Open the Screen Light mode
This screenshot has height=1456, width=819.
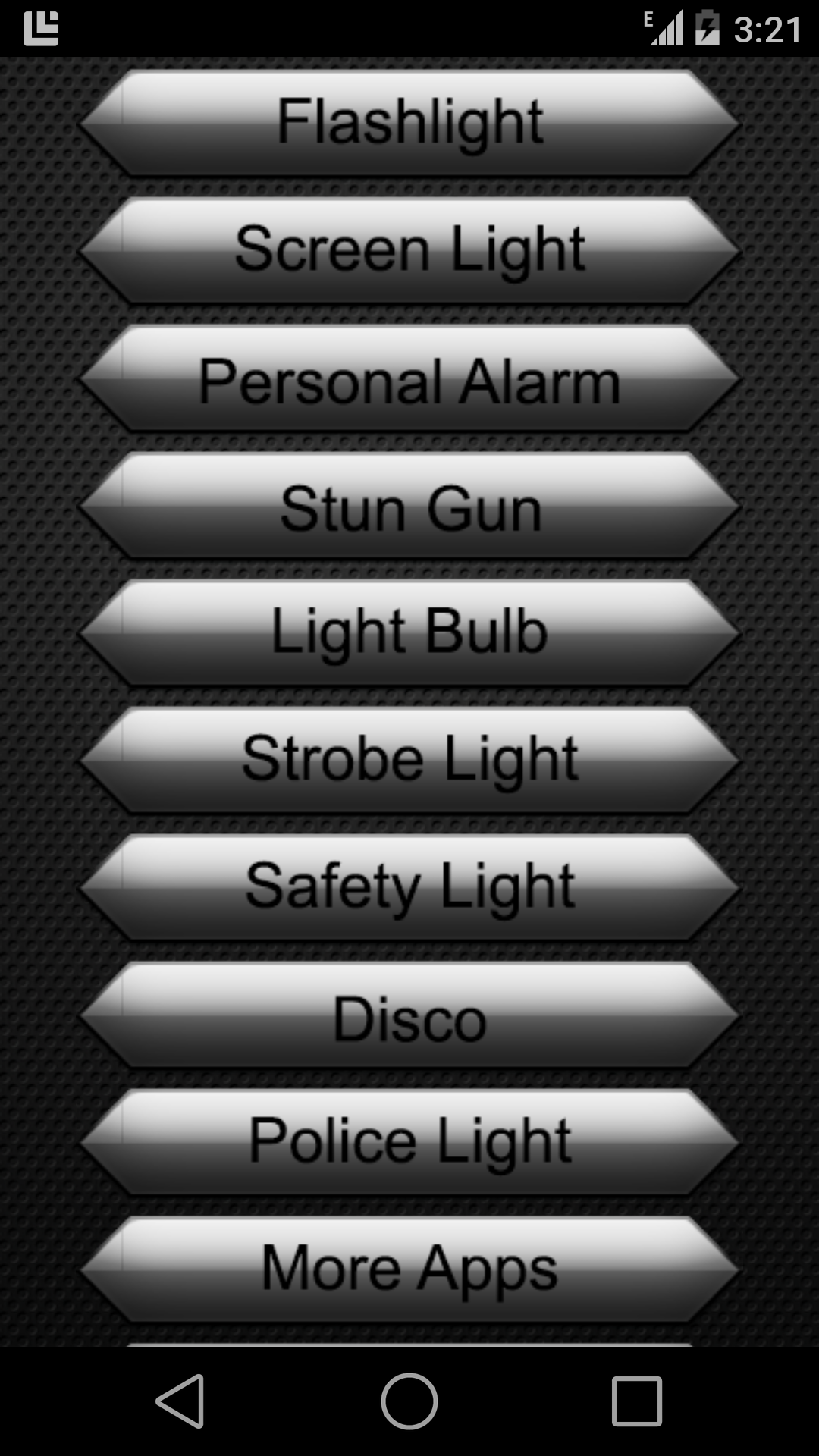tap(409, 249)
